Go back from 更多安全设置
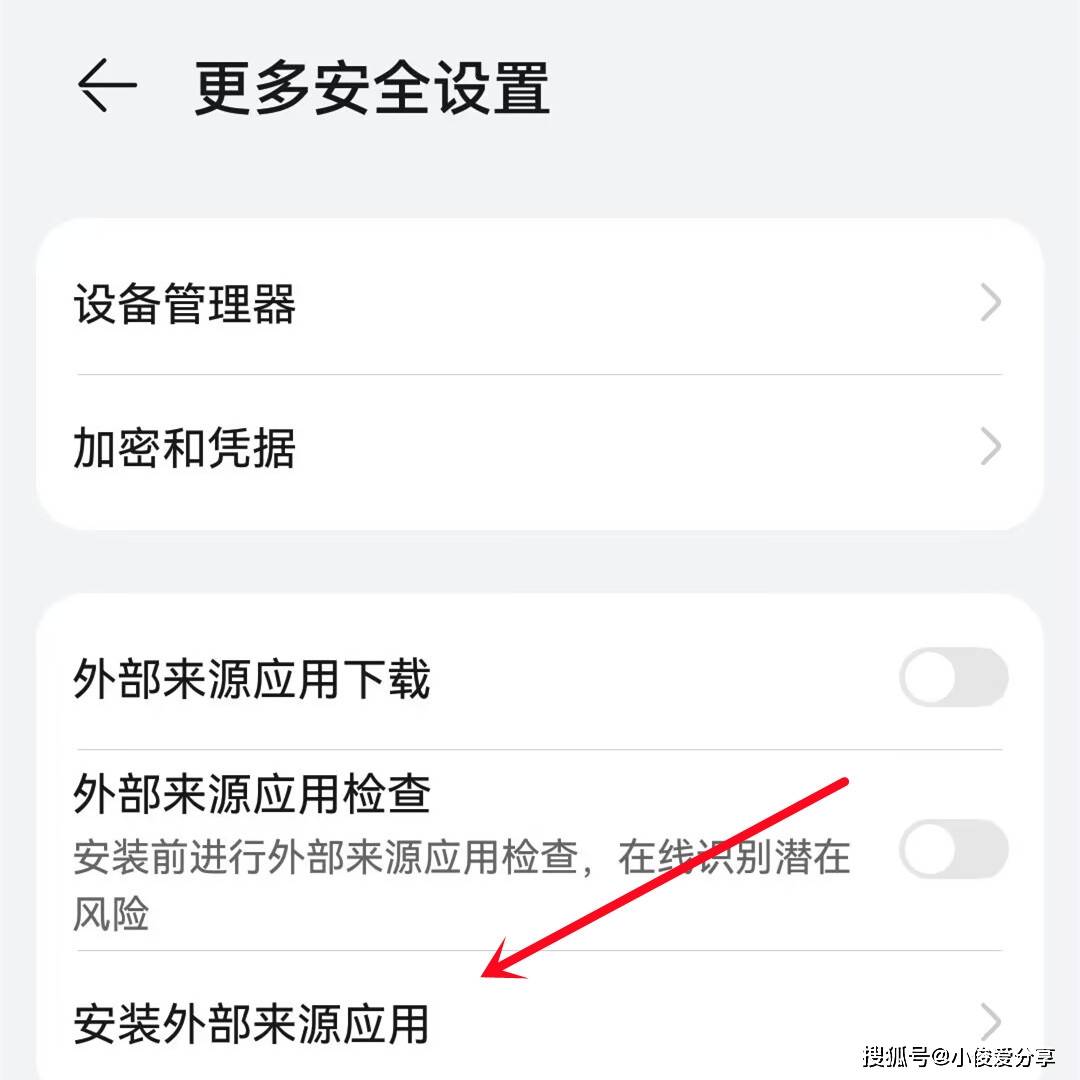 106,87
